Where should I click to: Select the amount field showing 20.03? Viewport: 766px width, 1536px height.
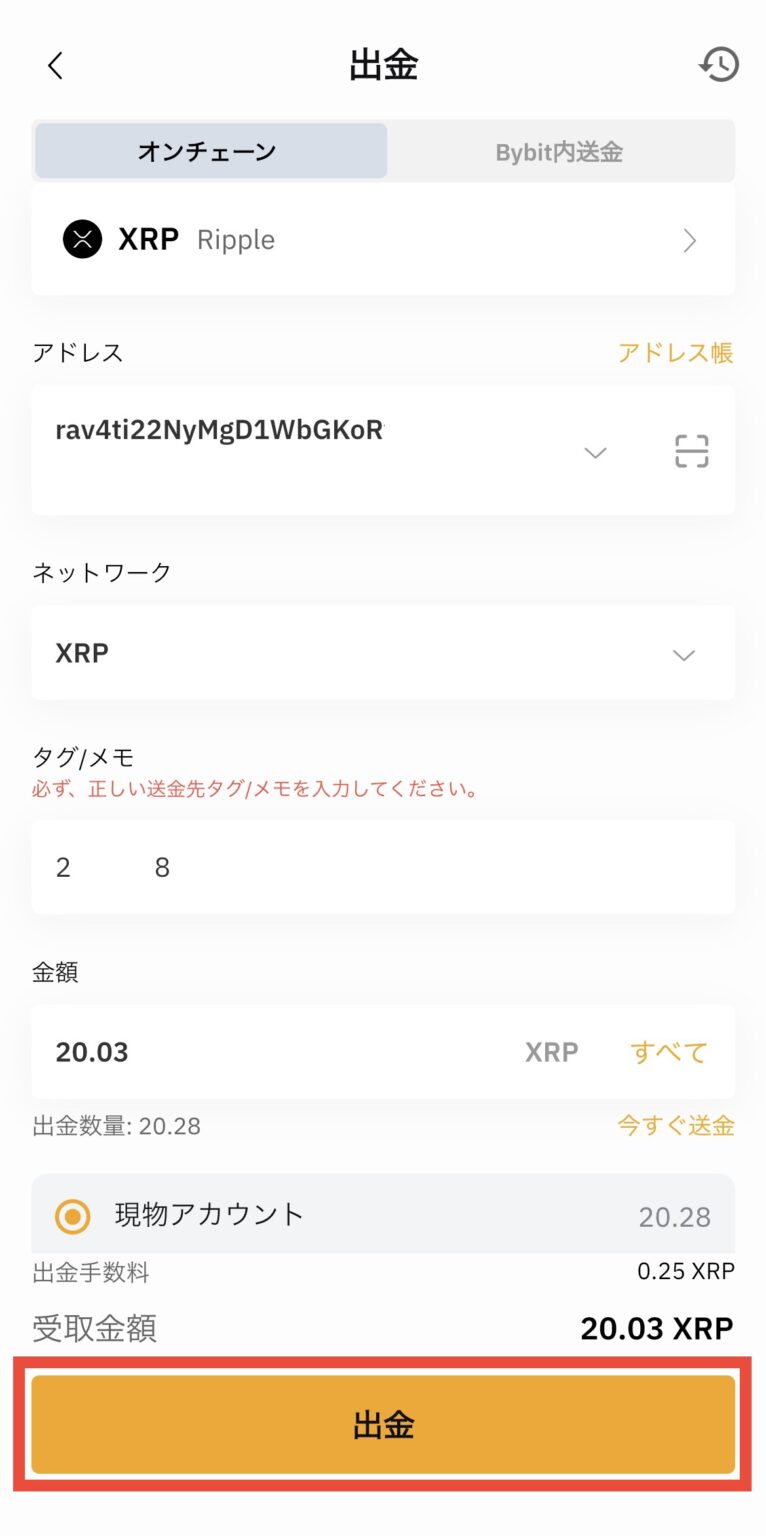click(91, 1051)
